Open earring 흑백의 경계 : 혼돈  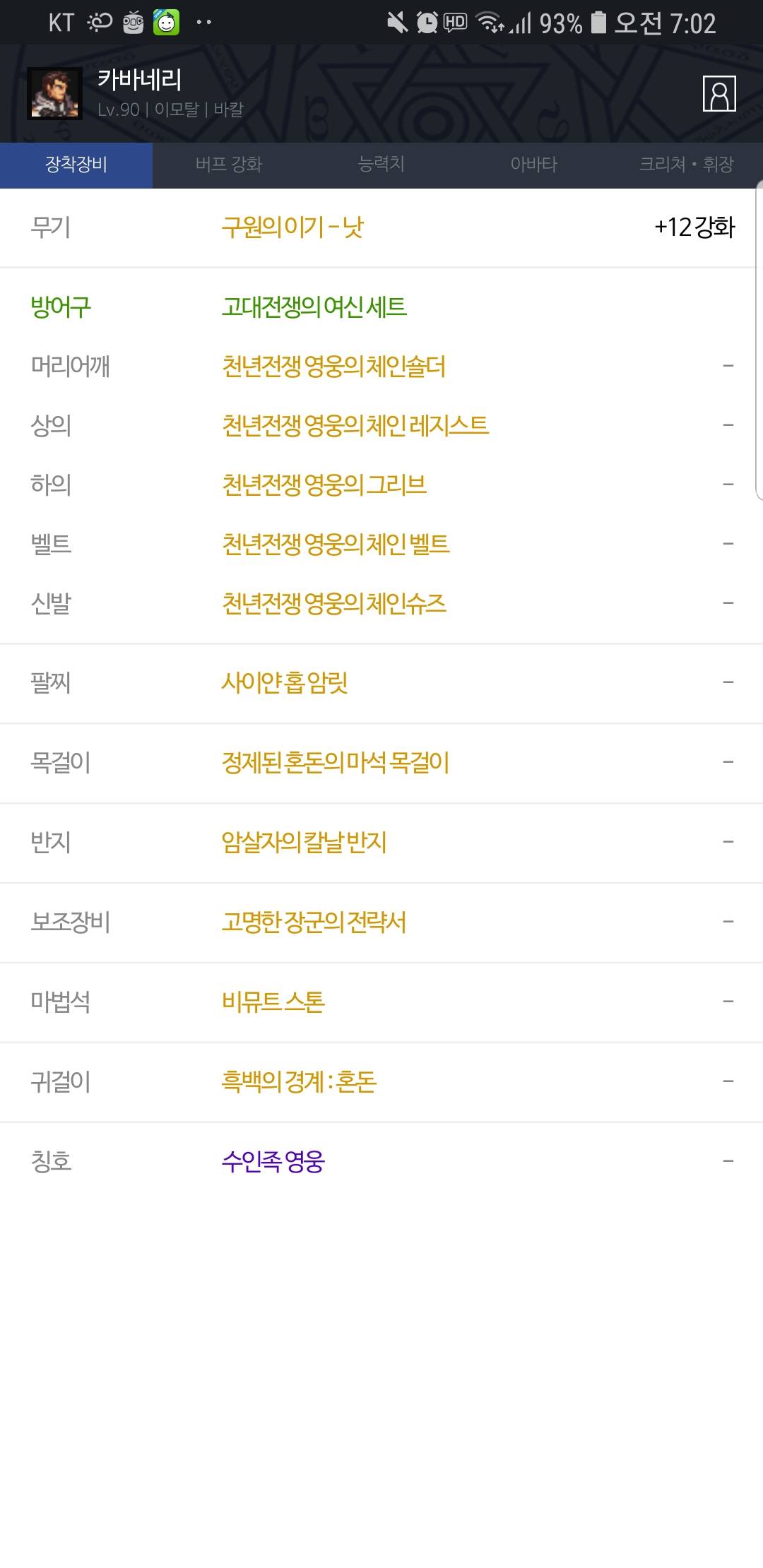299,1082
